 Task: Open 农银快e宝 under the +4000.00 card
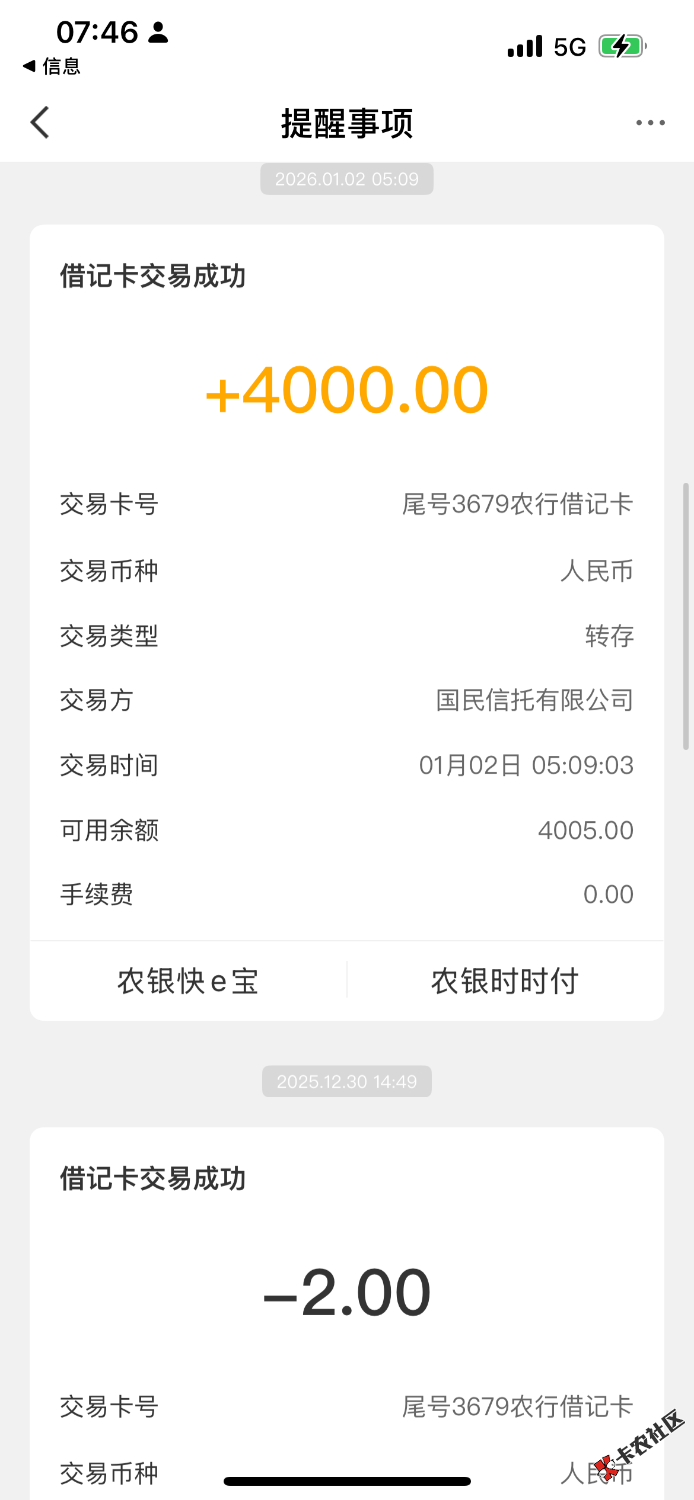pyautogui.click(x=188, y=981)
